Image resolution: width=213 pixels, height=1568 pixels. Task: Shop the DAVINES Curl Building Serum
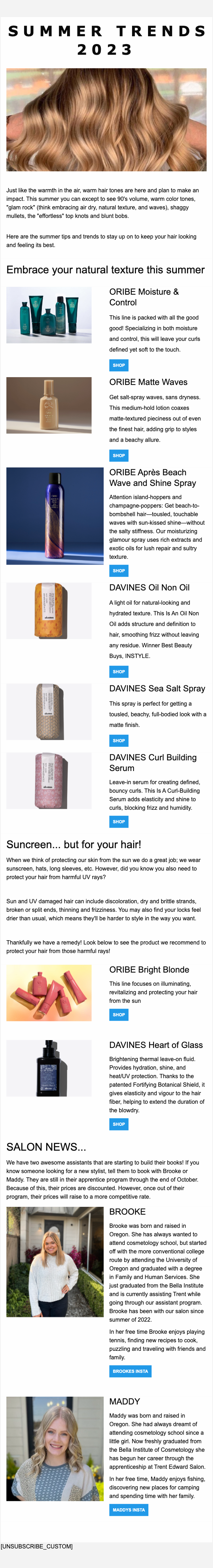point(119,821)
